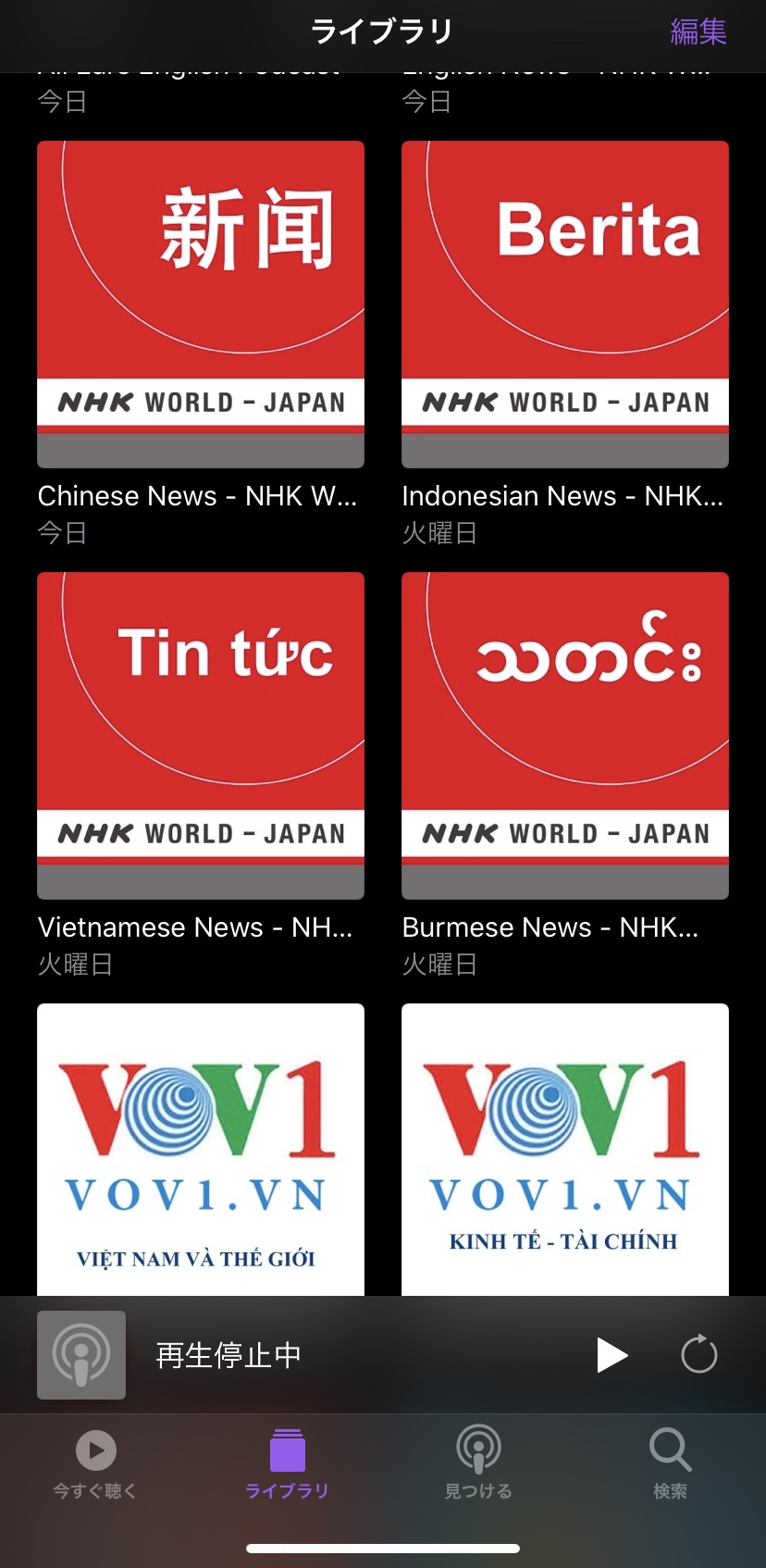Open the Vietnamese News NHK podcast
The width and height of the screenshot is (766, 1568).
[201, 735]
